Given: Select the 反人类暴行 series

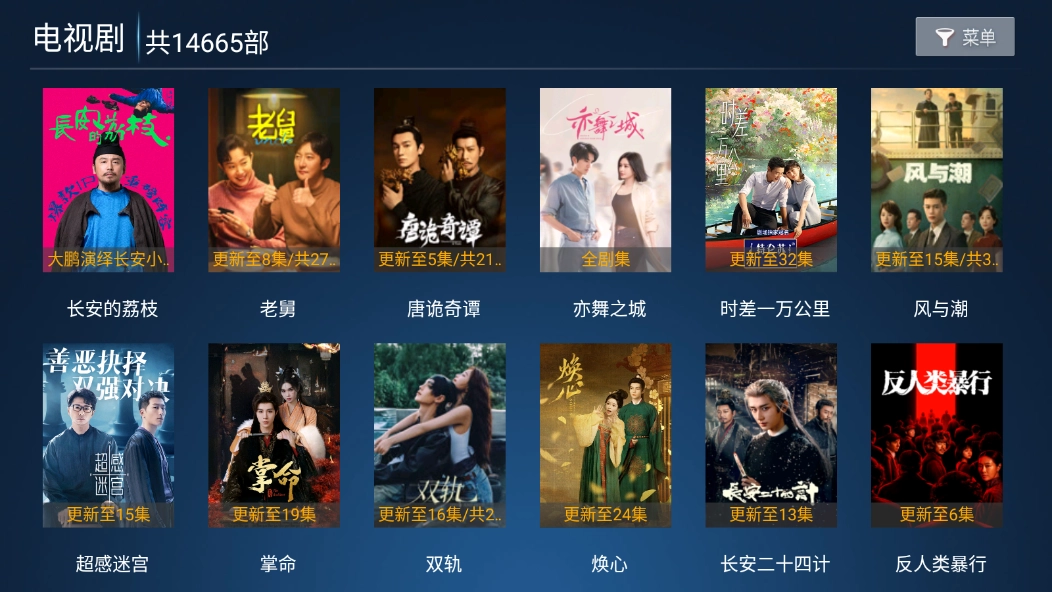Looking at the screenshot, I should pyautogui.click(x=936, y=435).
